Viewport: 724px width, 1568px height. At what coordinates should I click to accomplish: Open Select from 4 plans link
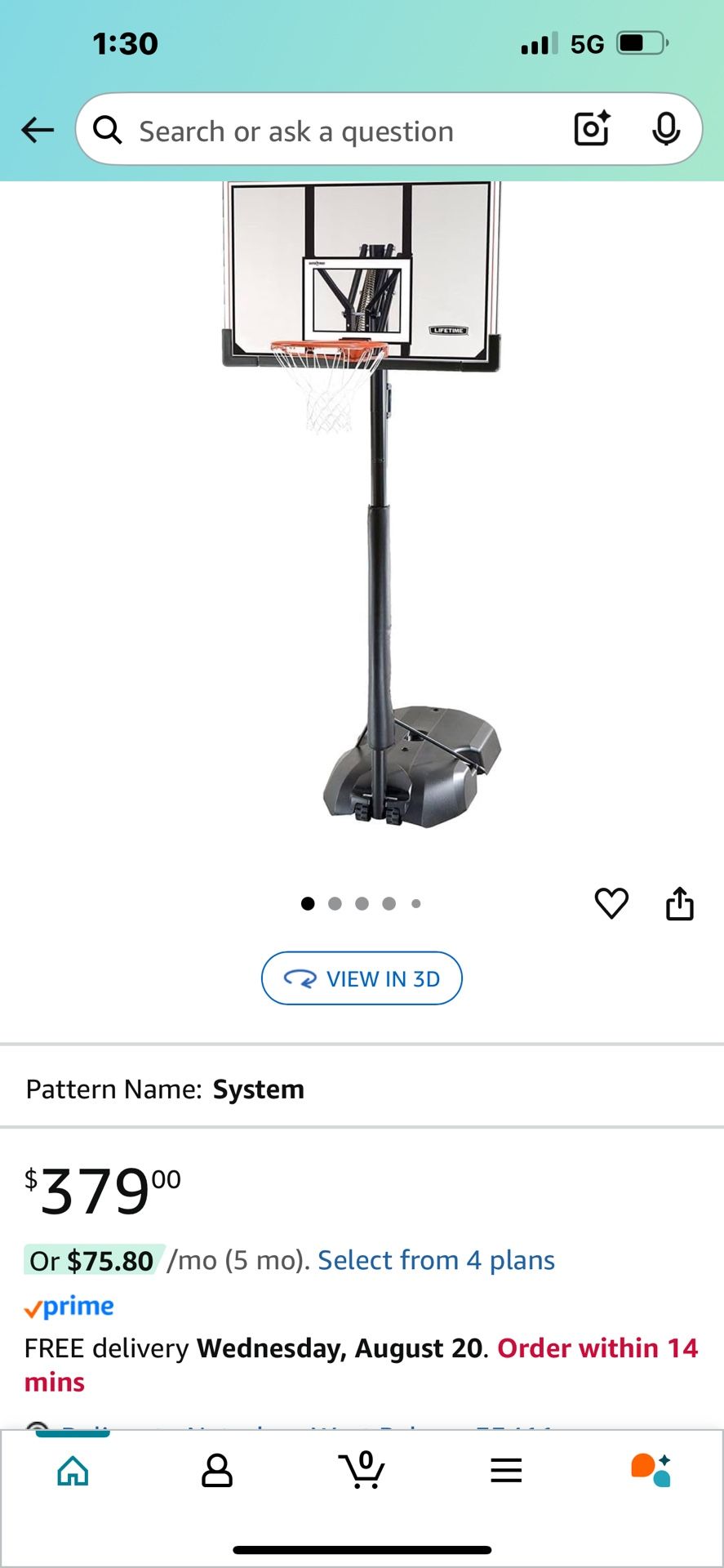(x=436, y=1260)
